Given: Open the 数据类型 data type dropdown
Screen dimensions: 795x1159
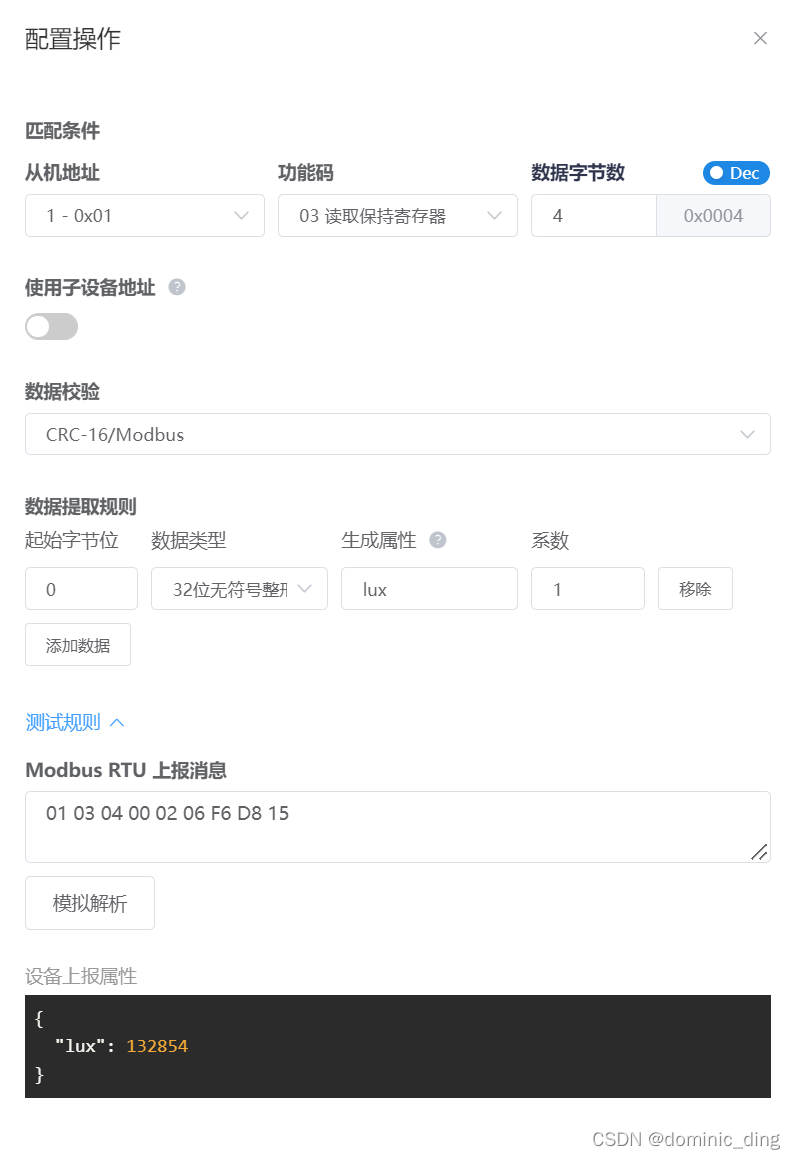Looking at the screenshot, I should click(x=239, y=589).
